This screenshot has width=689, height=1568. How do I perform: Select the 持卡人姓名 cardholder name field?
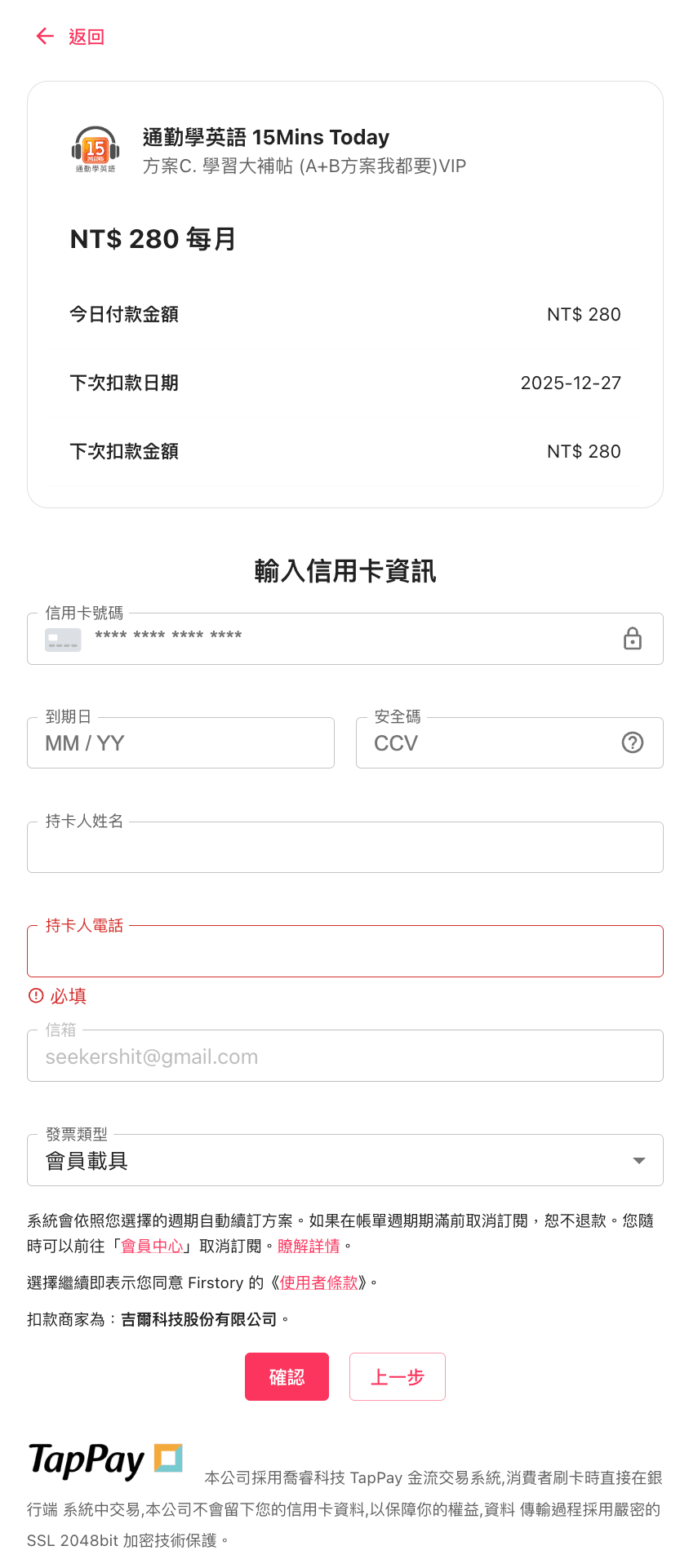click(344, 848)
